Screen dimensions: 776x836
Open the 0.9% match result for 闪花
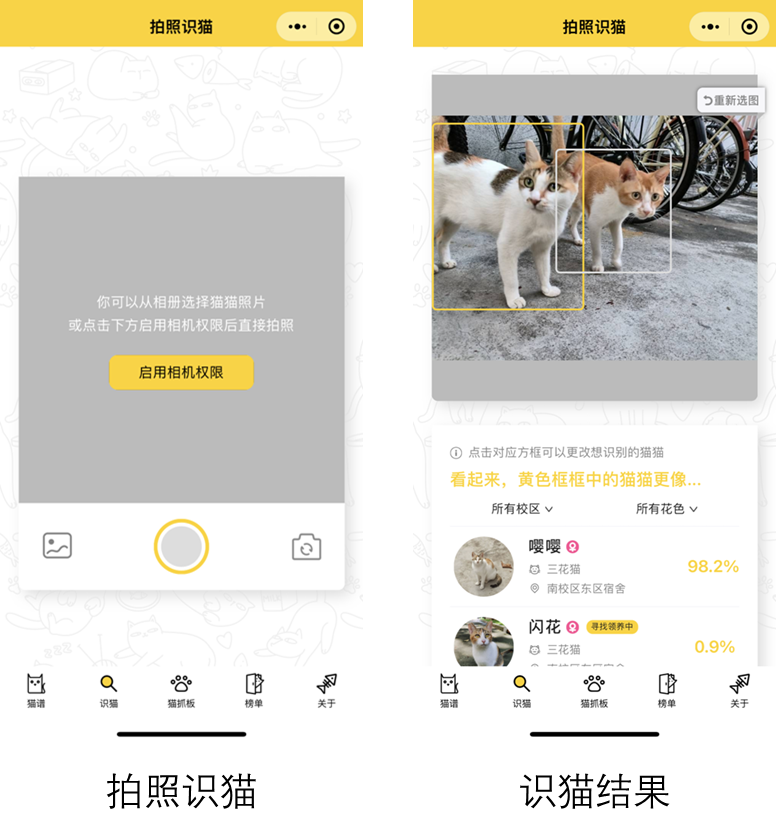click(595, 642)
